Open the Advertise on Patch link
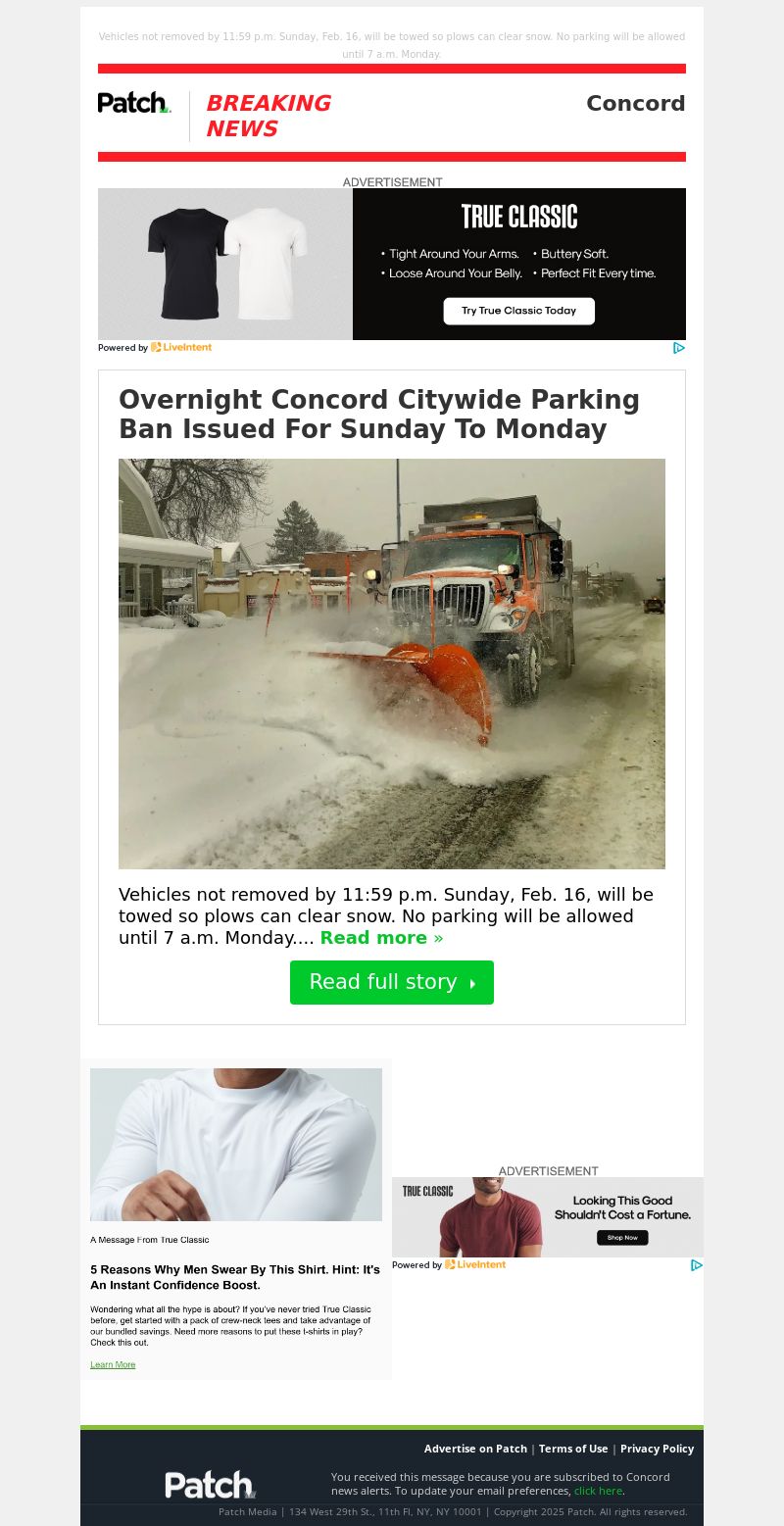The height and width of the screenshot is (1526, 784). [x=475, y=1449]
